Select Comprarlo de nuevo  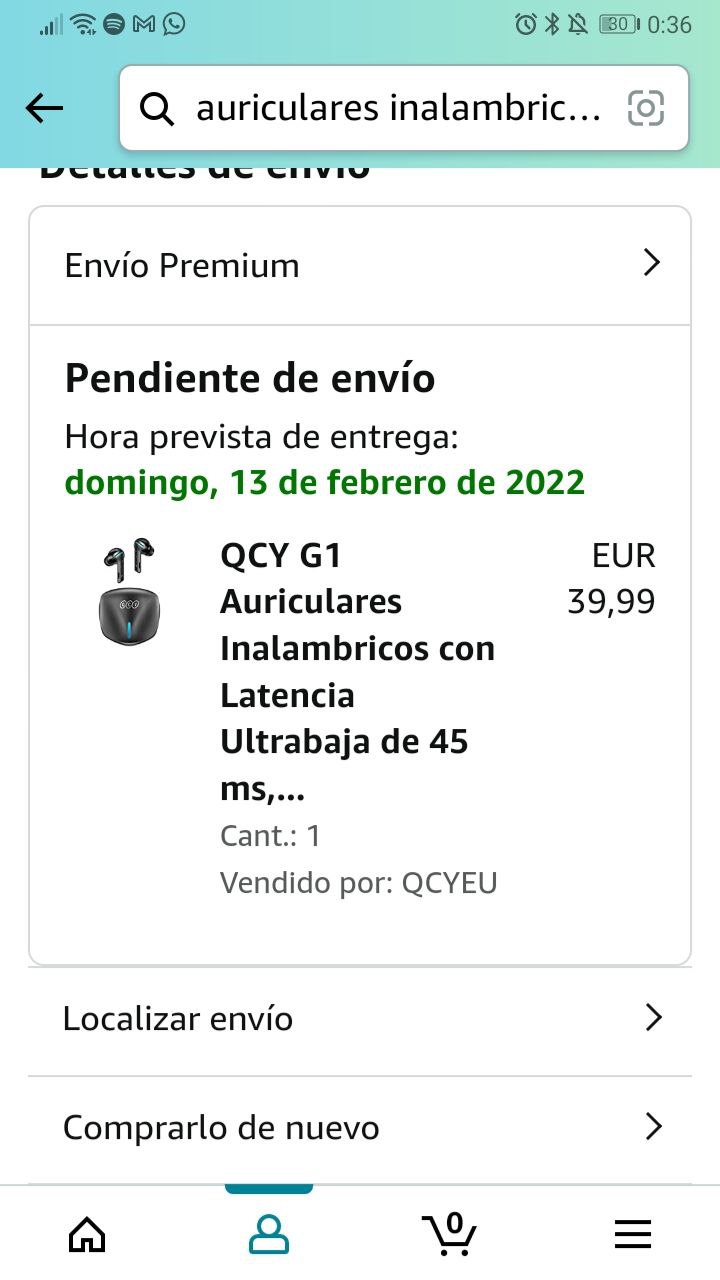[x=360, y=1128]
